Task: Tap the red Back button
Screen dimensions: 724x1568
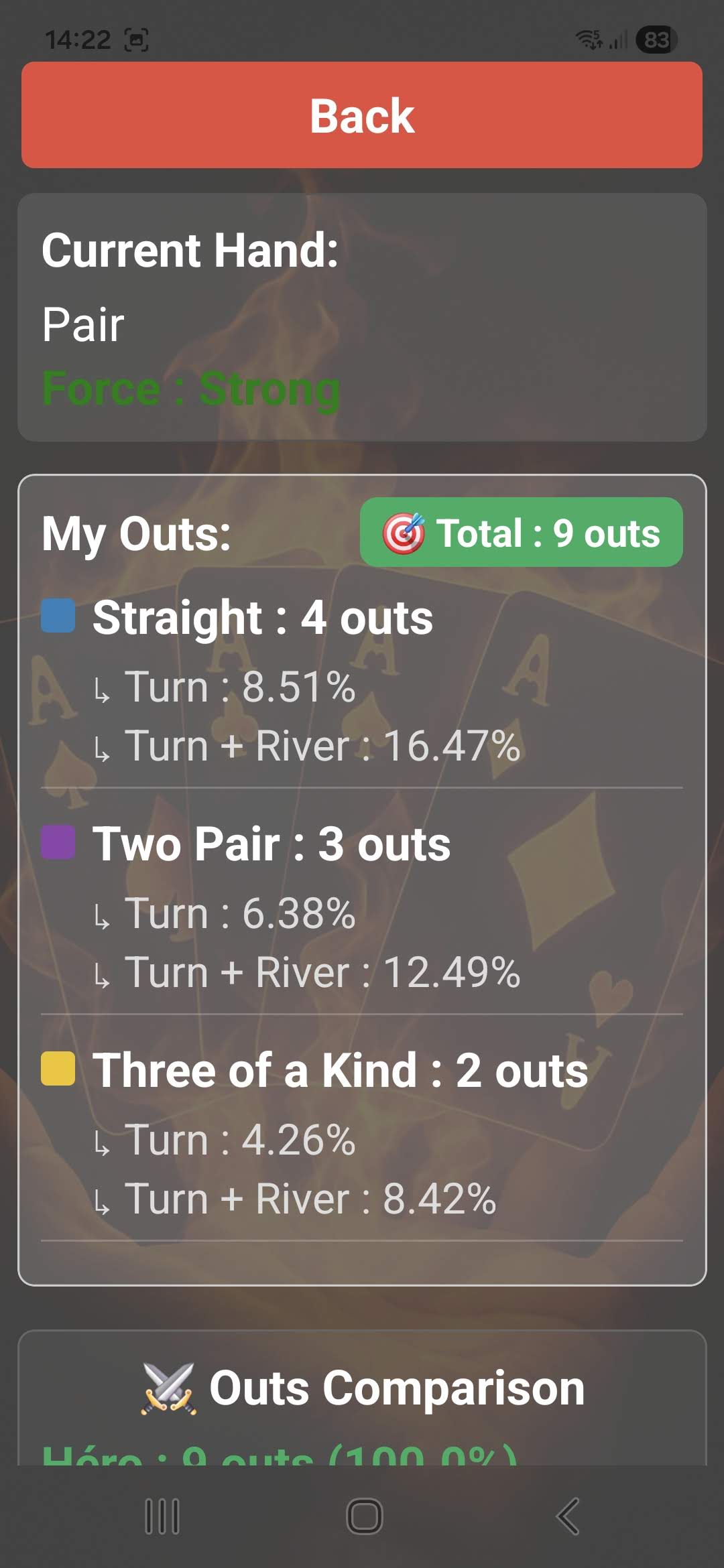Action: click(x=362, y=115)
